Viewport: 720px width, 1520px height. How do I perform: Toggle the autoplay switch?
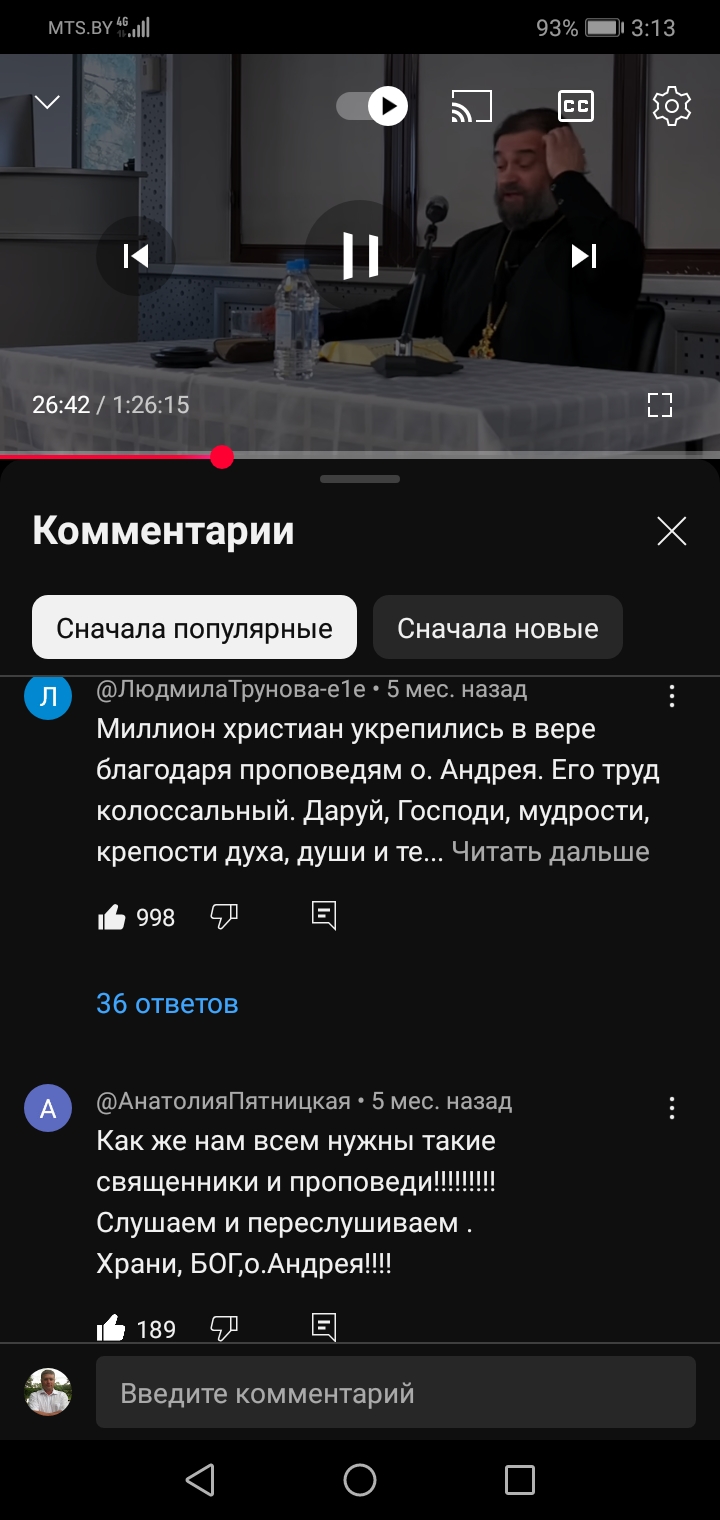(372, 106)
